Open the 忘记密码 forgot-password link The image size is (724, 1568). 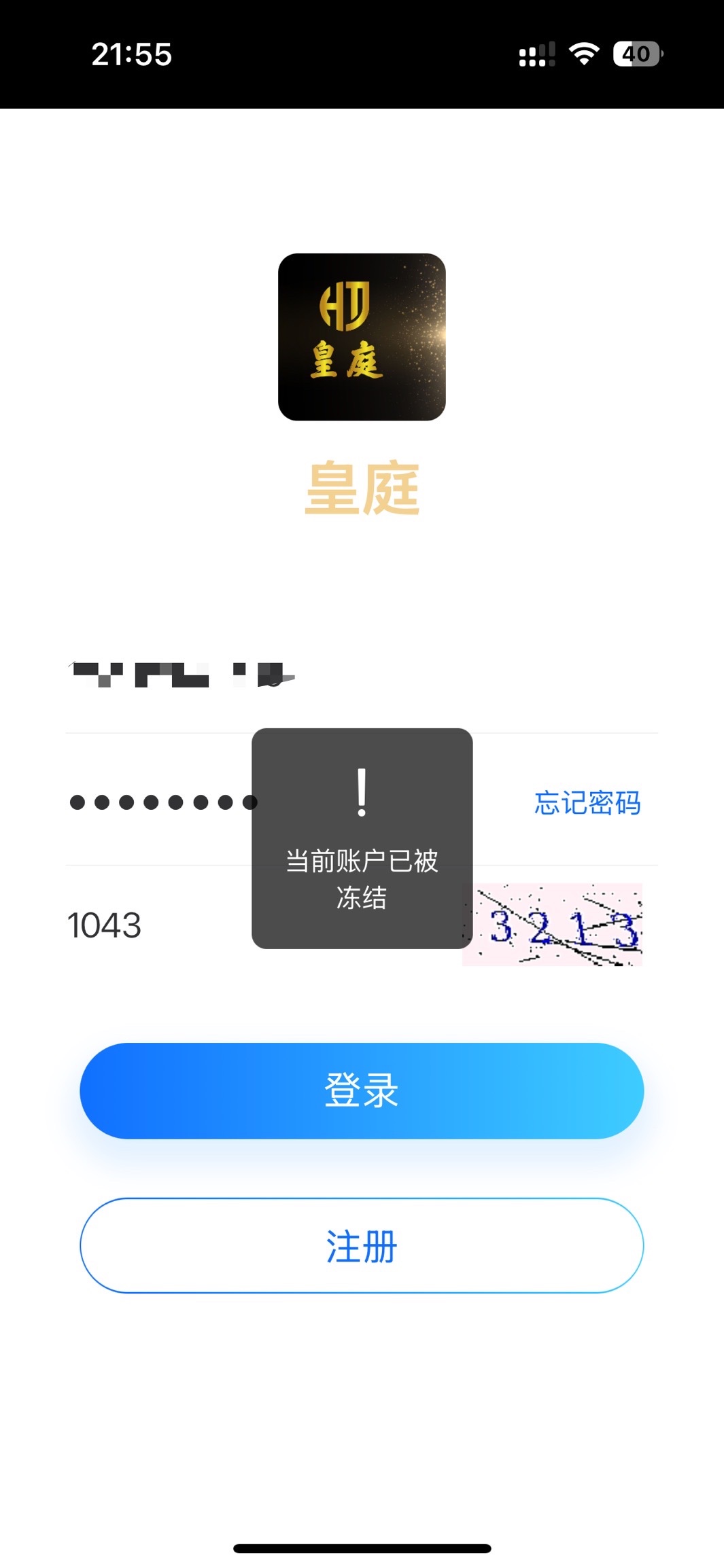click(x=587, y=802)
